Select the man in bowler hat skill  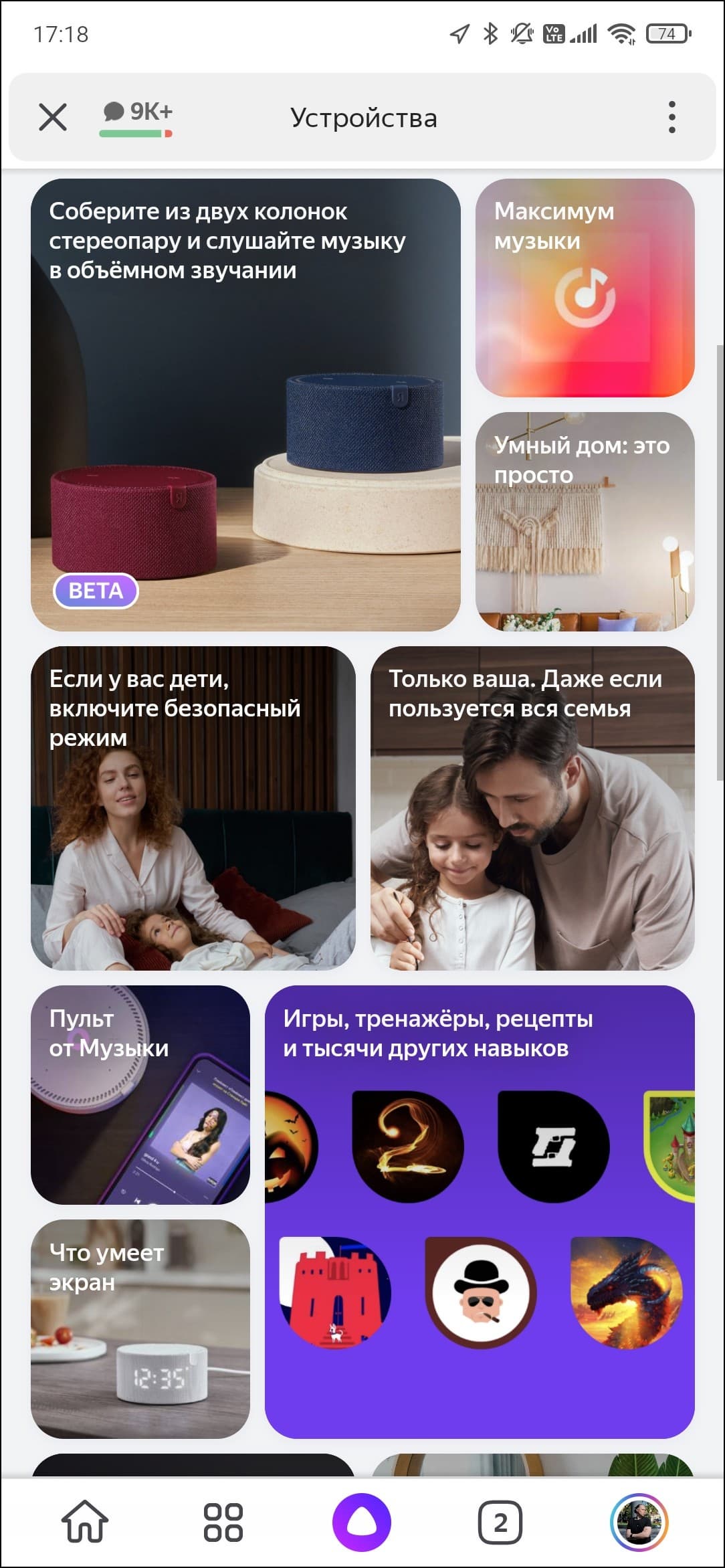[x=481, y=1292]
